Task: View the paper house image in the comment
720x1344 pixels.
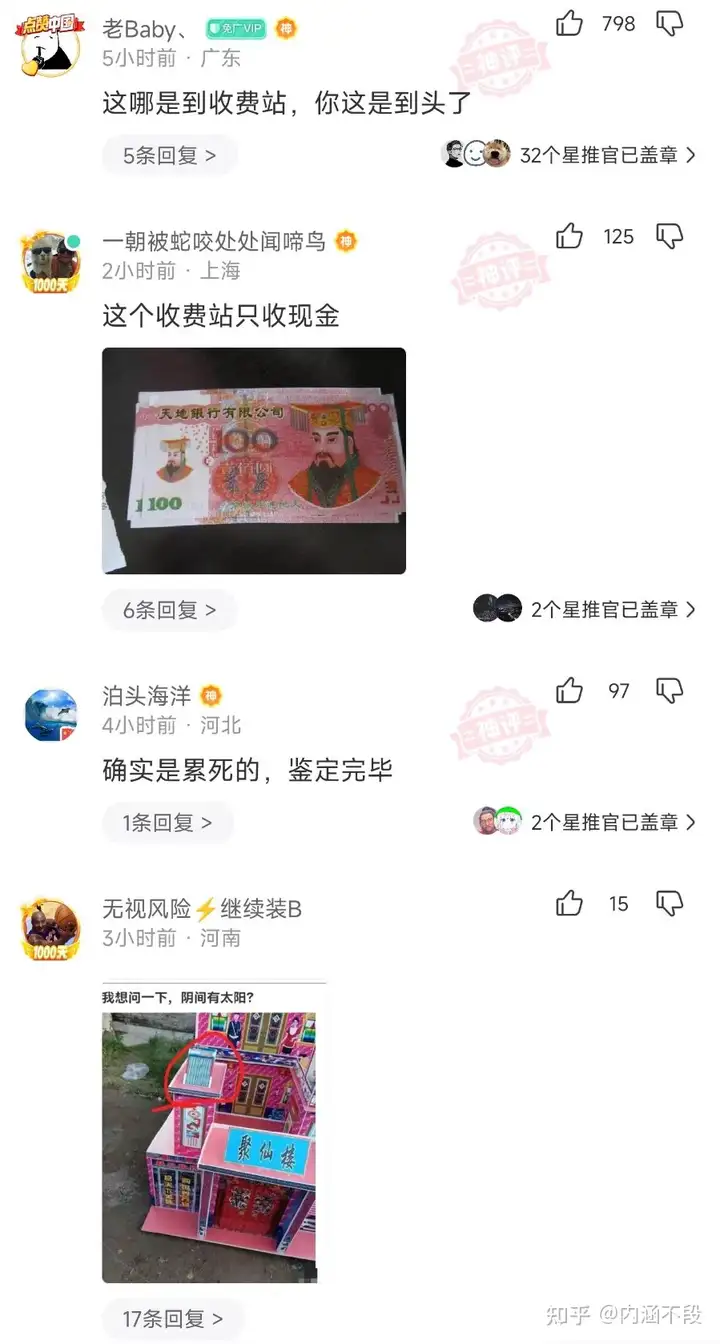Action: tap(214, 1133)
